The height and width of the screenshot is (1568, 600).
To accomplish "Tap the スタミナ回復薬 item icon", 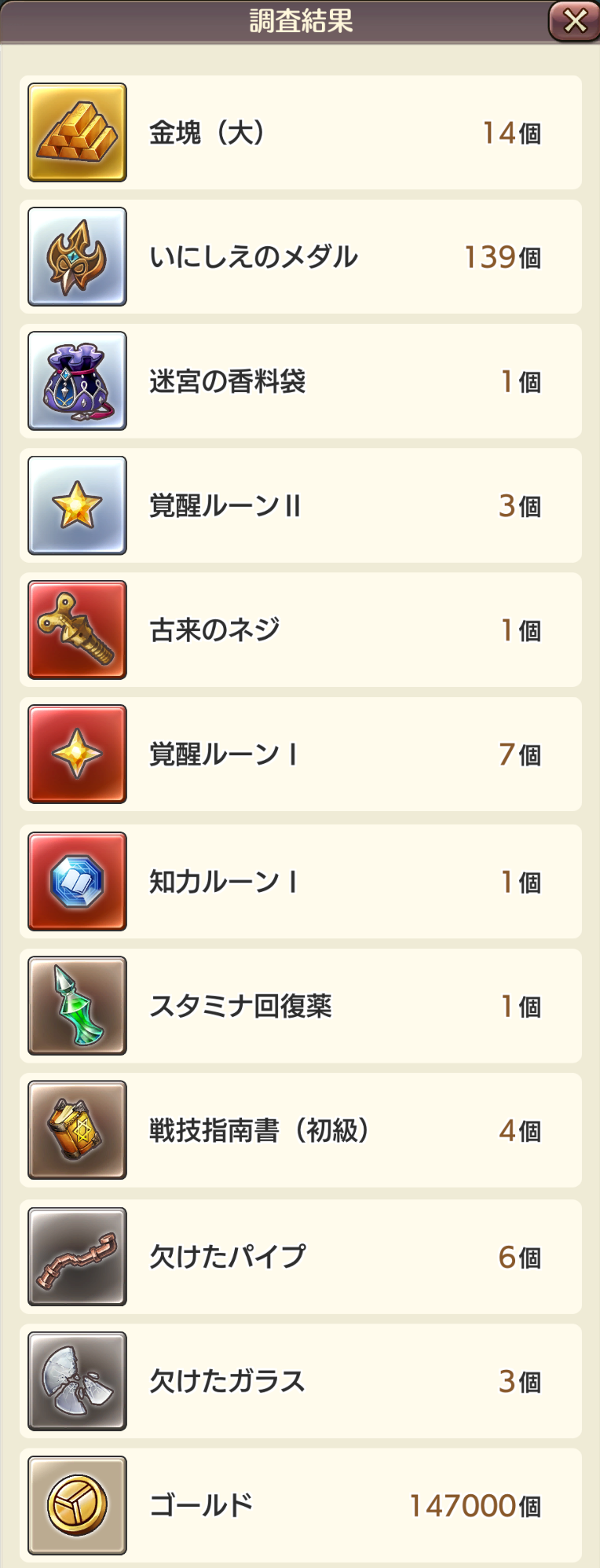I will 77,1006.
